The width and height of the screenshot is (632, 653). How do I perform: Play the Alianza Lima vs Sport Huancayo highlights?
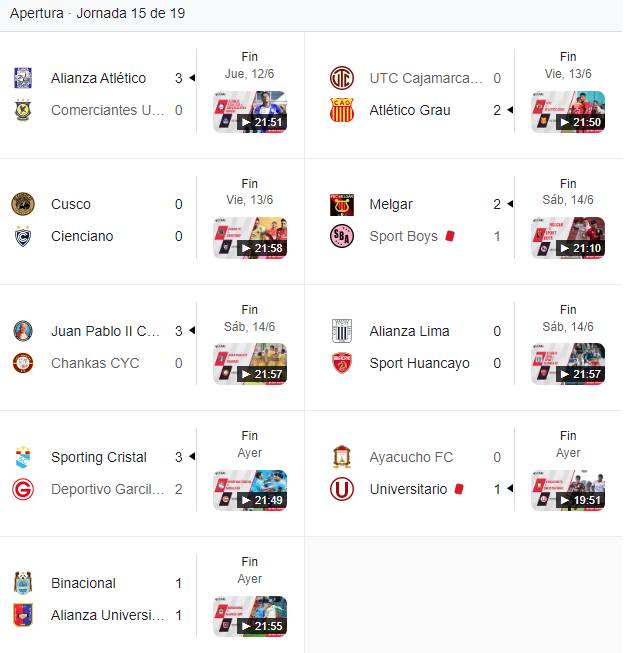point(567,364)
